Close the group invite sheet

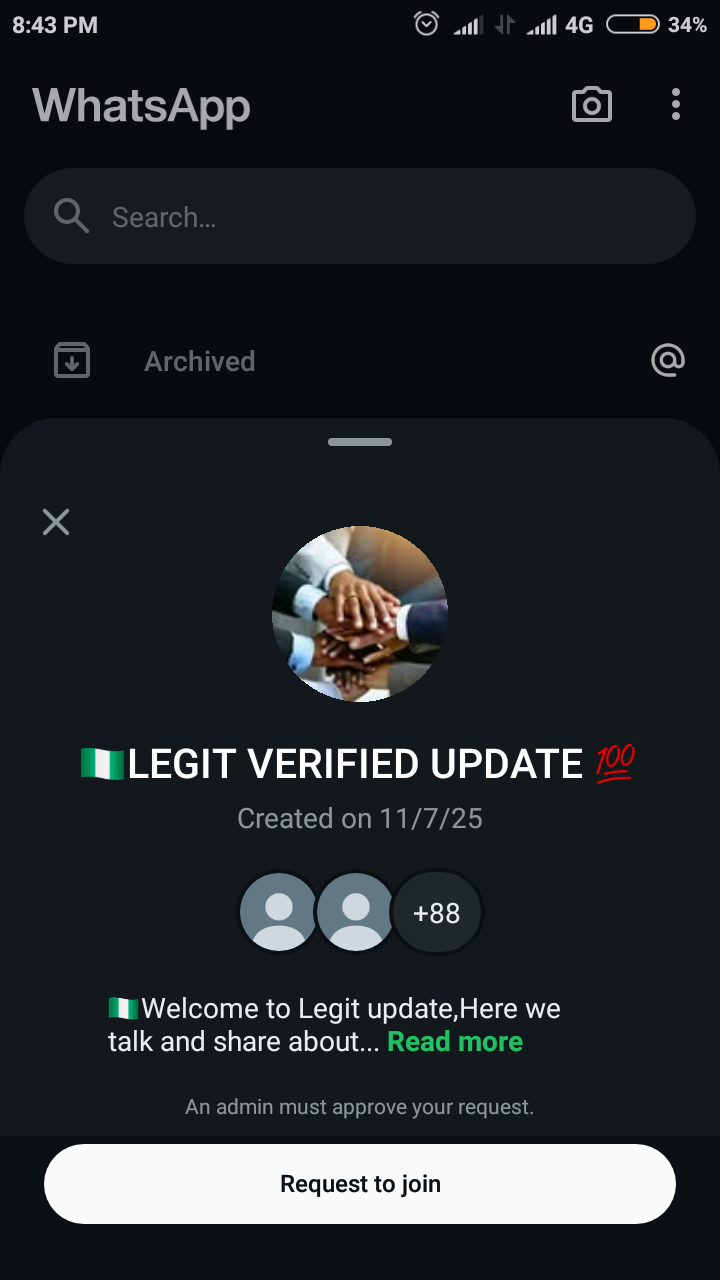coord(56,521)
